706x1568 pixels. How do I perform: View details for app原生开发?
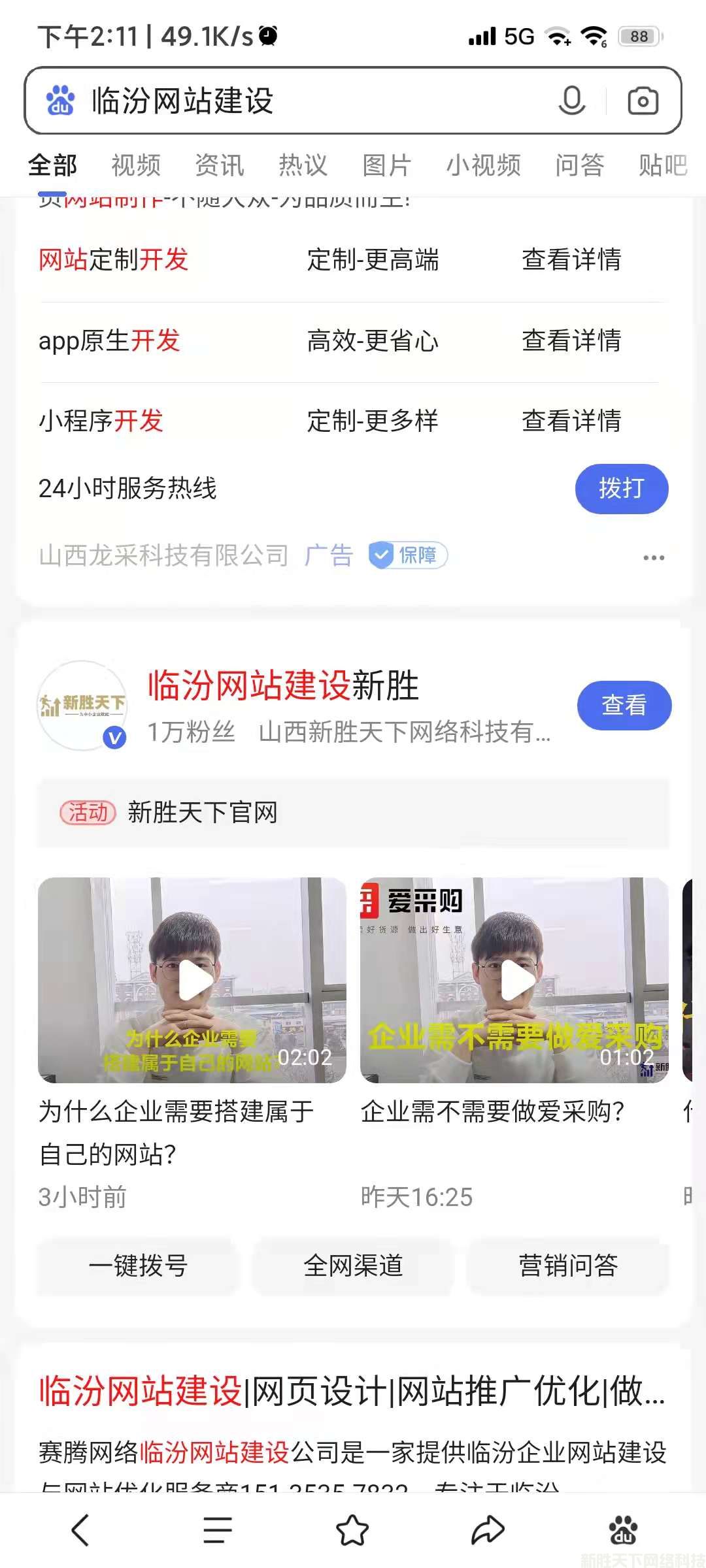pos(571,340)
